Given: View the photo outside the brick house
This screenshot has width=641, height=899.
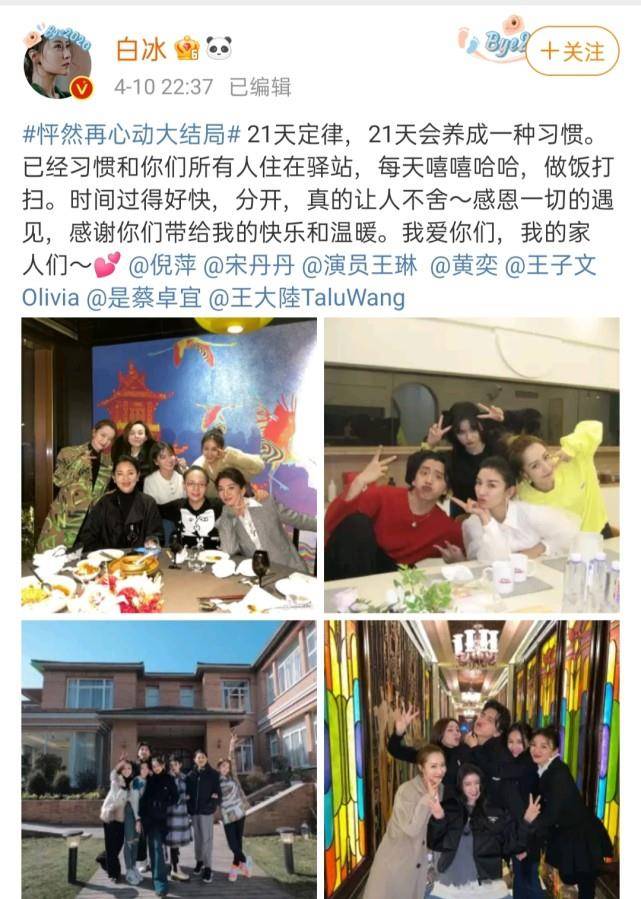Looking at the screenshot, I should 169,758.
